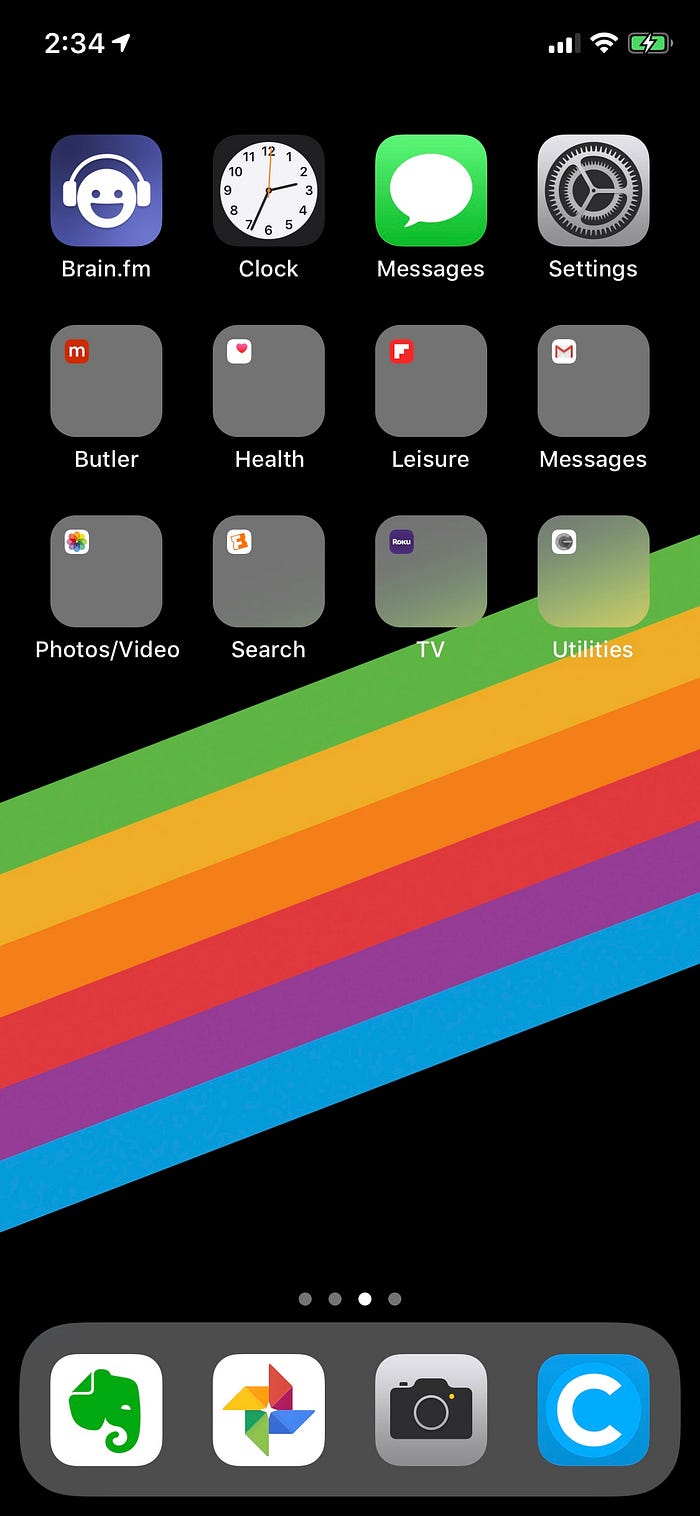The image size is (700, 1516).
Task: Launch the blue C app in dock
Action: 593,1409
